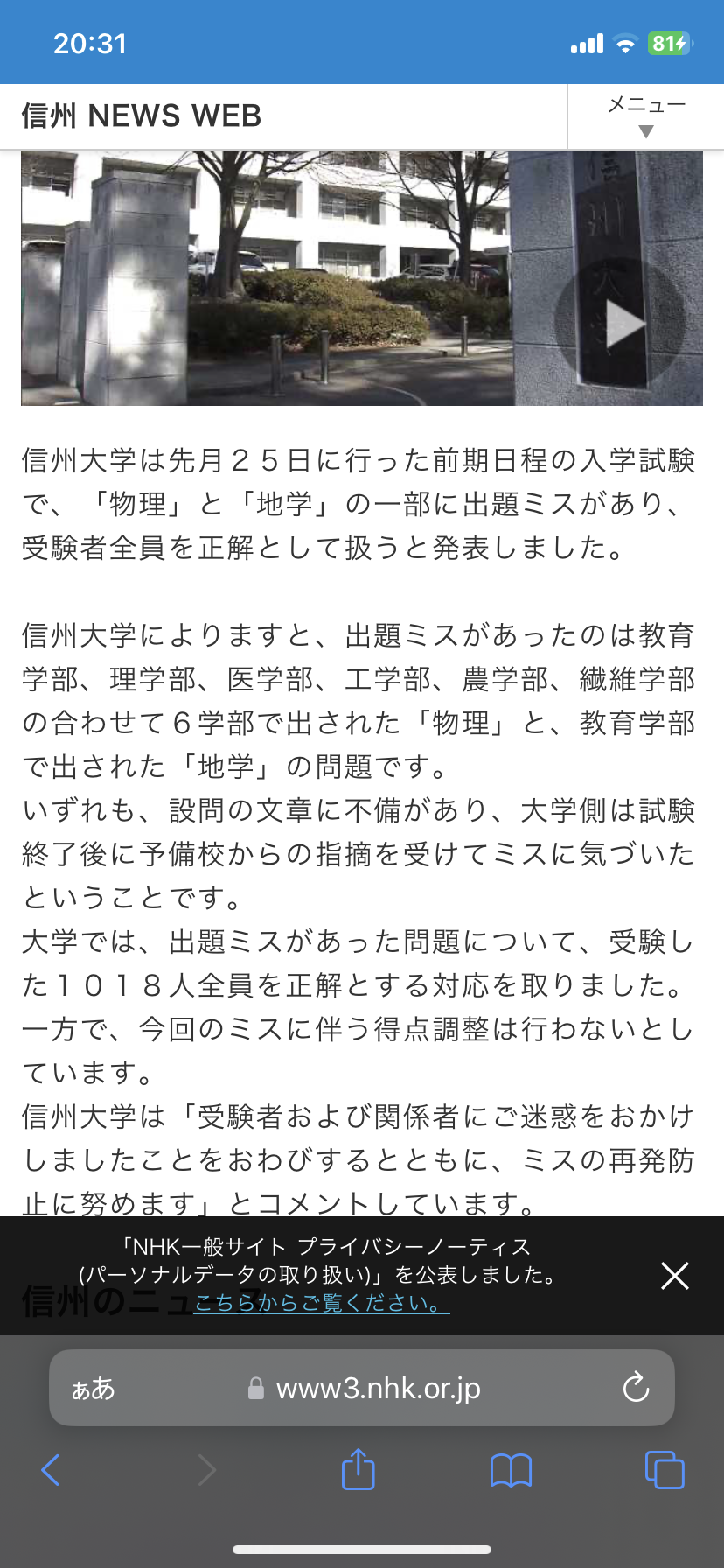Viewport: 724px width, 1568px height.
Task: Show all open tabs
Action: pos(664,1470)
